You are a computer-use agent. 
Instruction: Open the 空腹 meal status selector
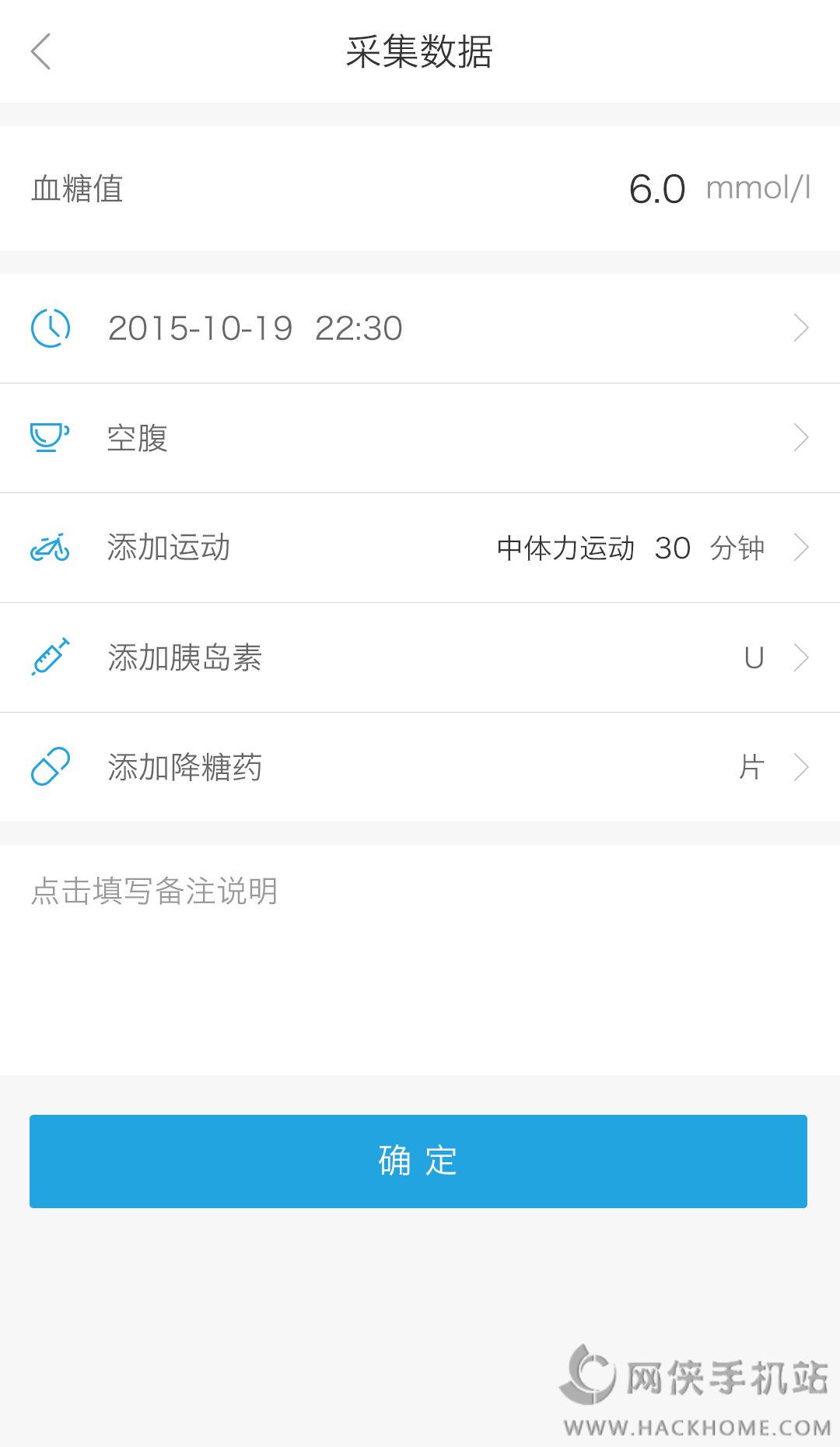pos(420,438)
